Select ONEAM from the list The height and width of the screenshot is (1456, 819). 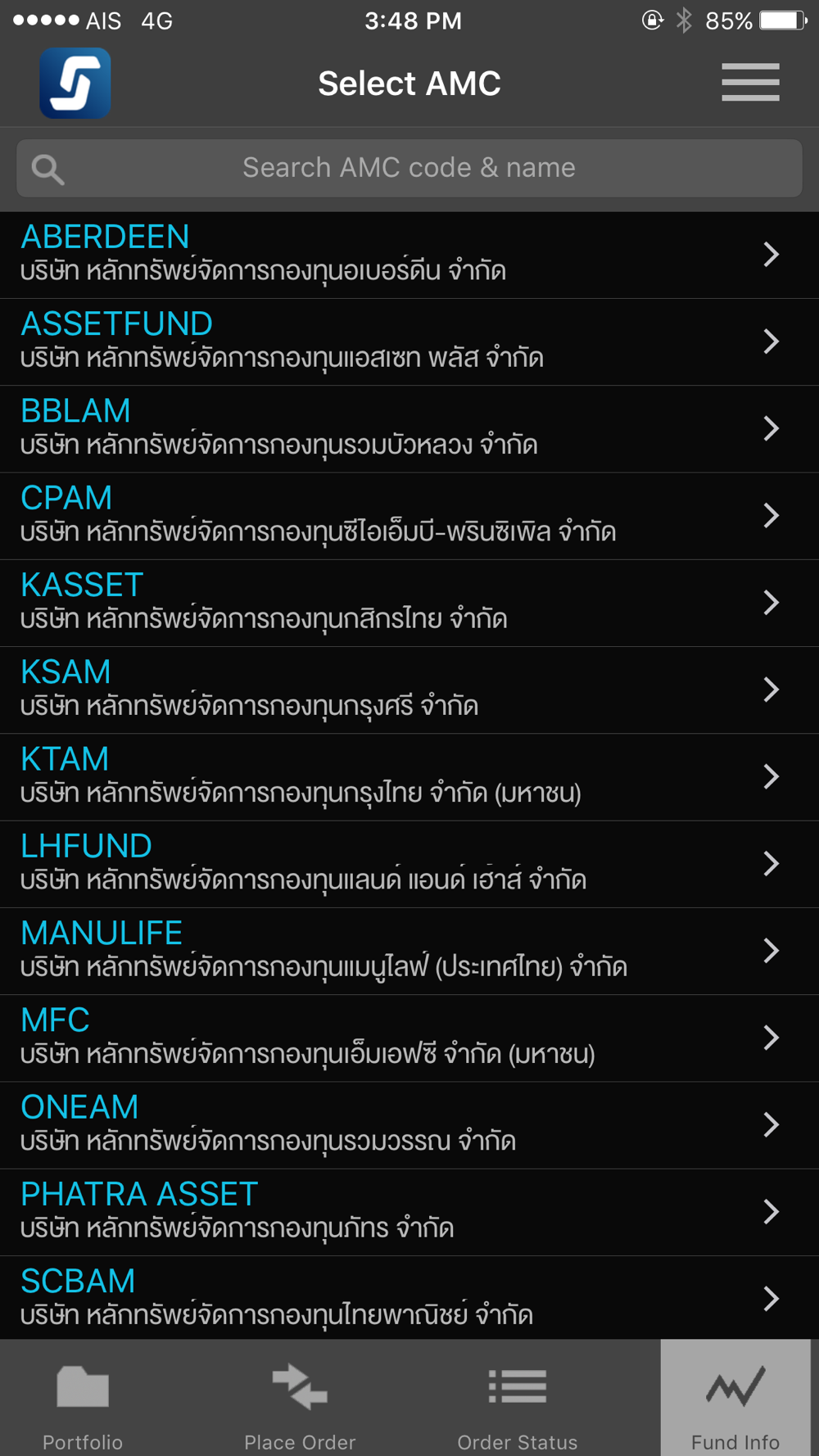click(x=409, y=1124)
